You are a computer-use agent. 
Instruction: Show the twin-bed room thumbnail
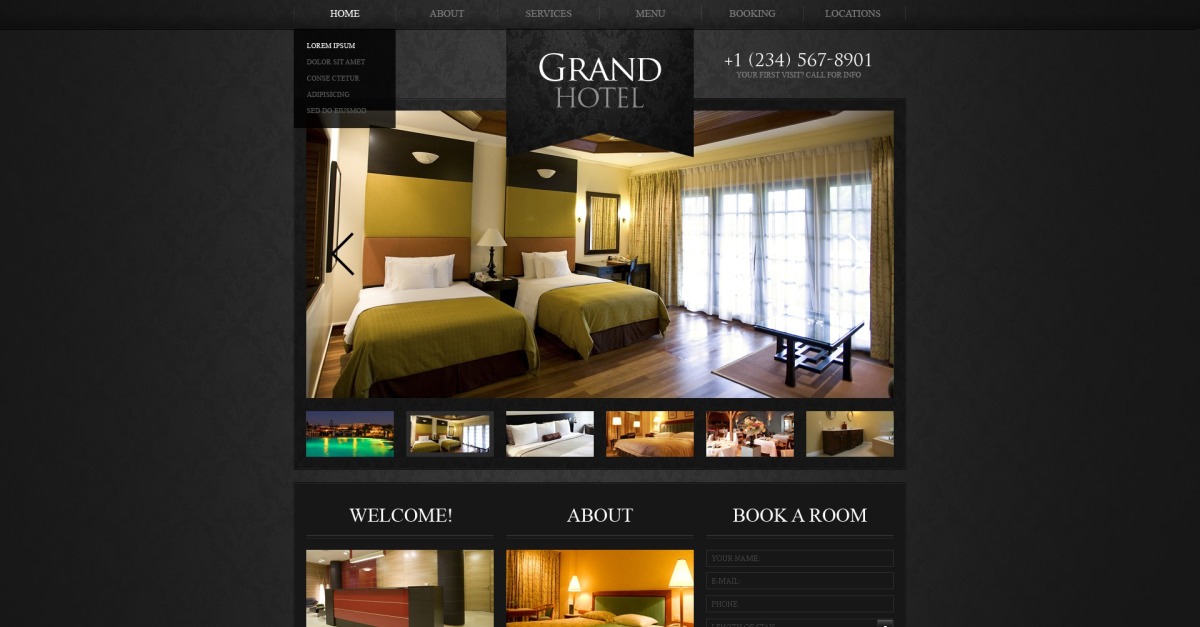[x=450, y=434]
